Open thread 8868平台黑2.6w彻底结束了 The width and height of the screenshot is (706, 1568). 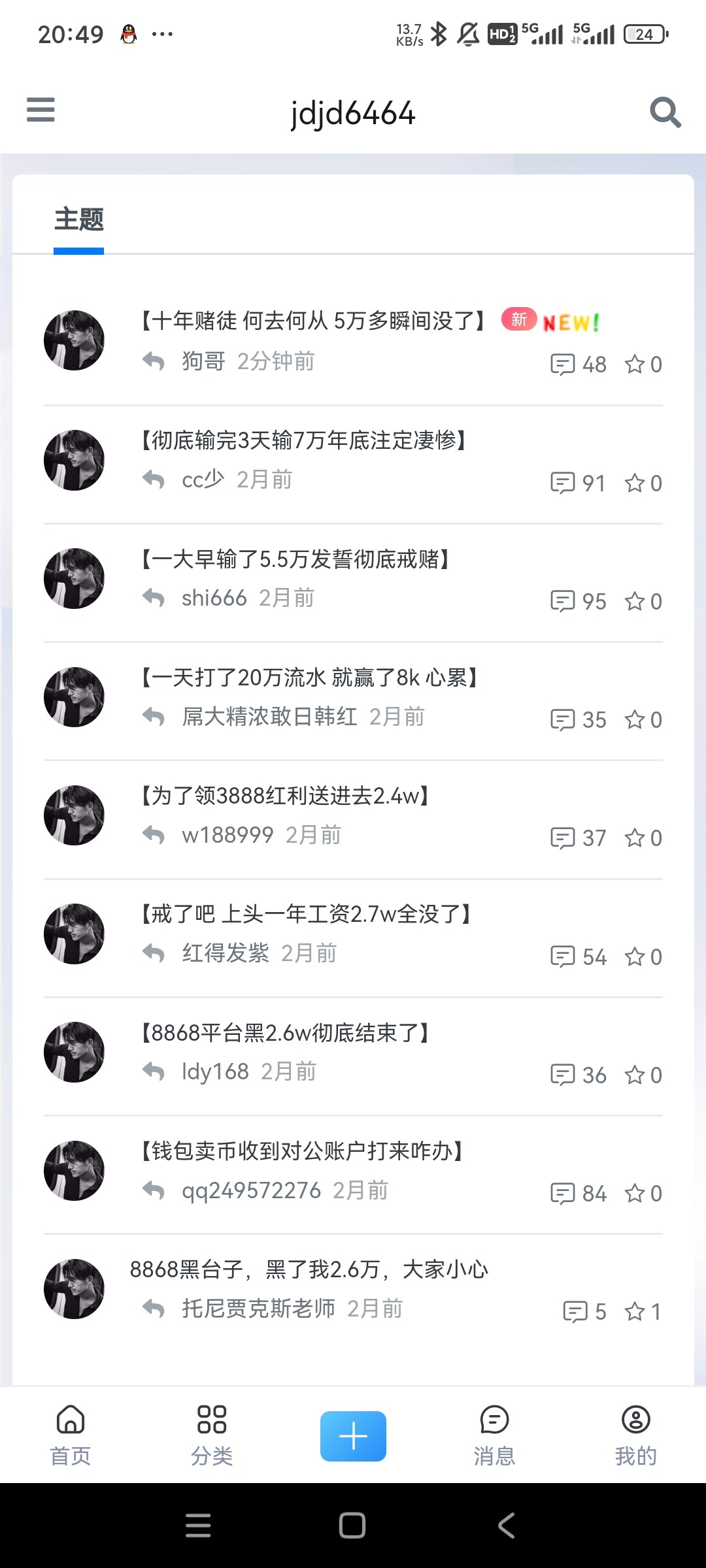click(285, 1033)
